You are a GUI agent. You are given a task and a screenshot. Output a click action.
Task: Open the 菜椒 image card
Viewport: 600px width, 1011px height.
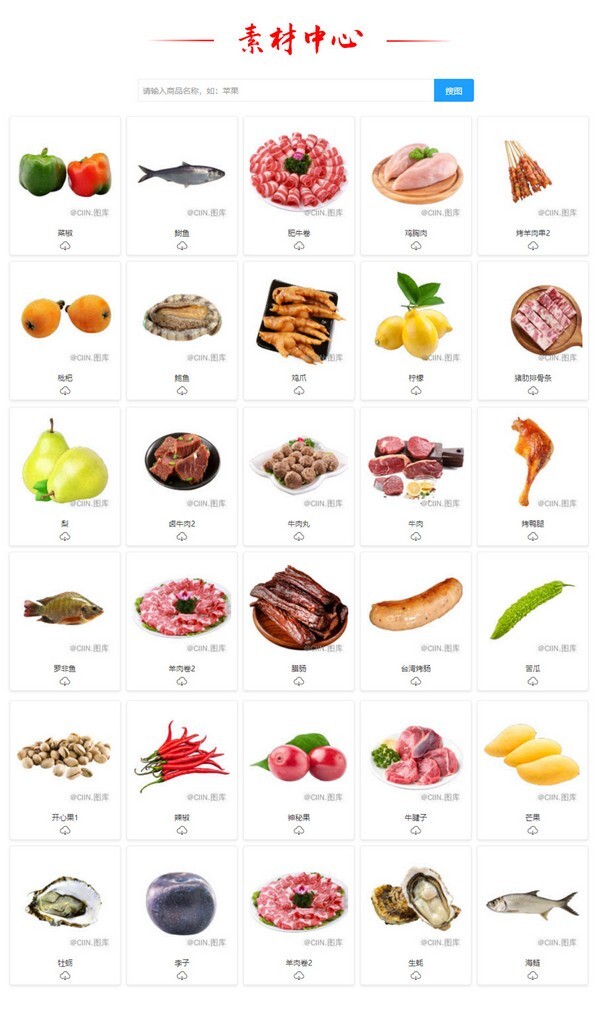[x=65, y=173]
